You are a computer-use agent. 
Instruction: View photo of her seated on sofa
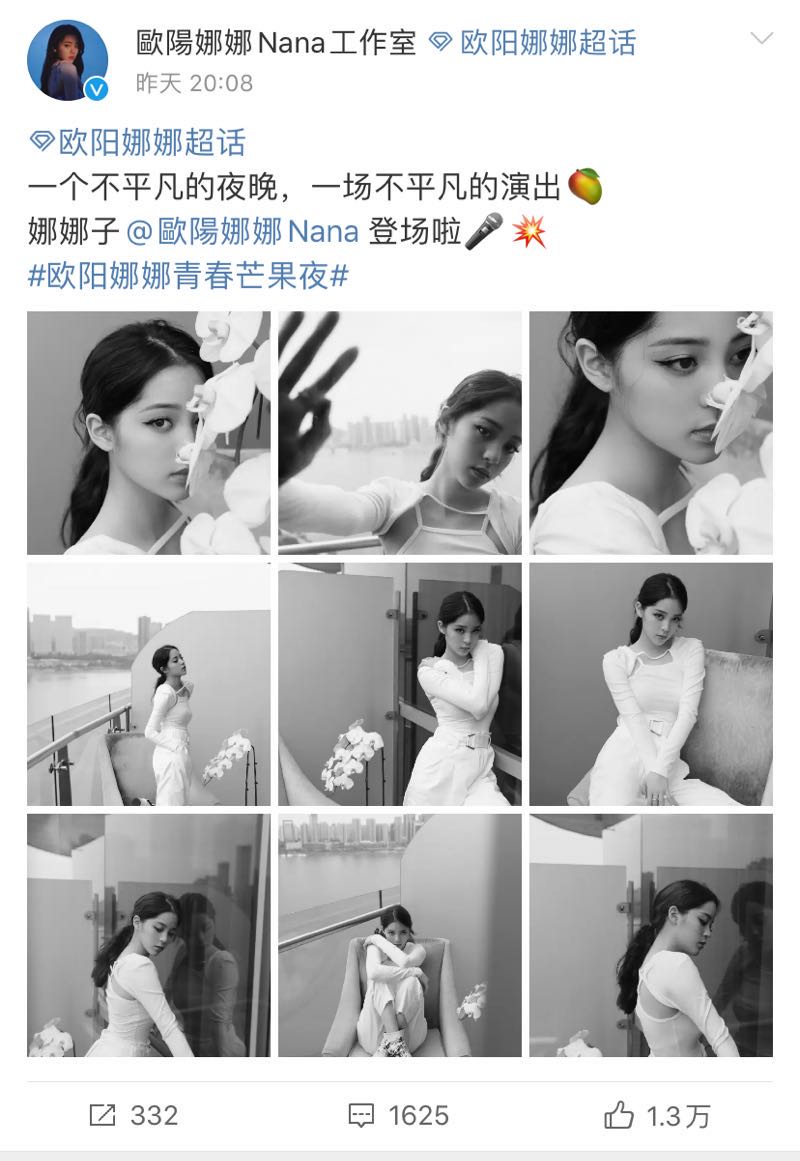(x=651, y=684)
